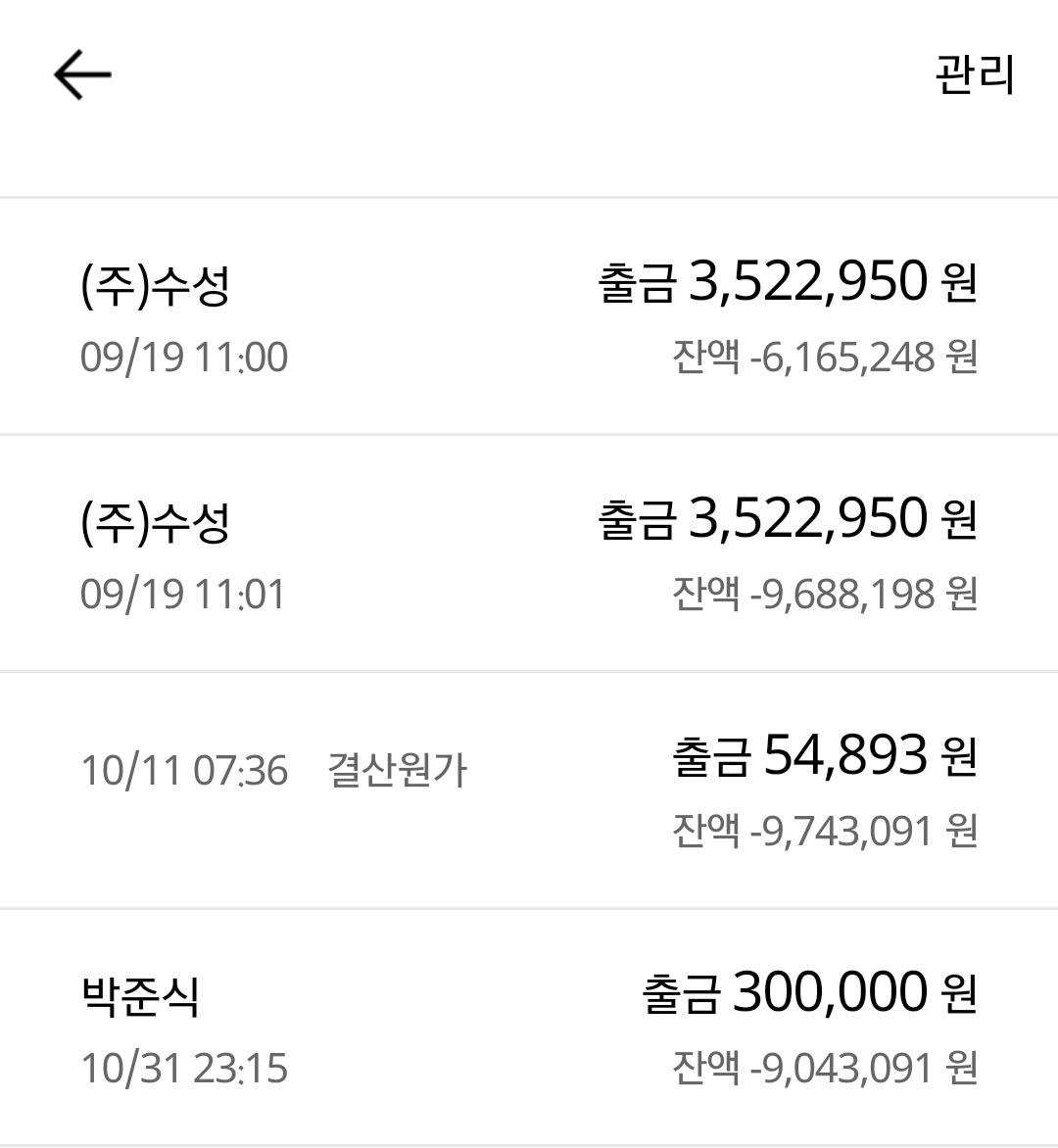
Task: Open the (주)수성 withdrawal at 09/19 11:00
Action: (x=529, y=317)
